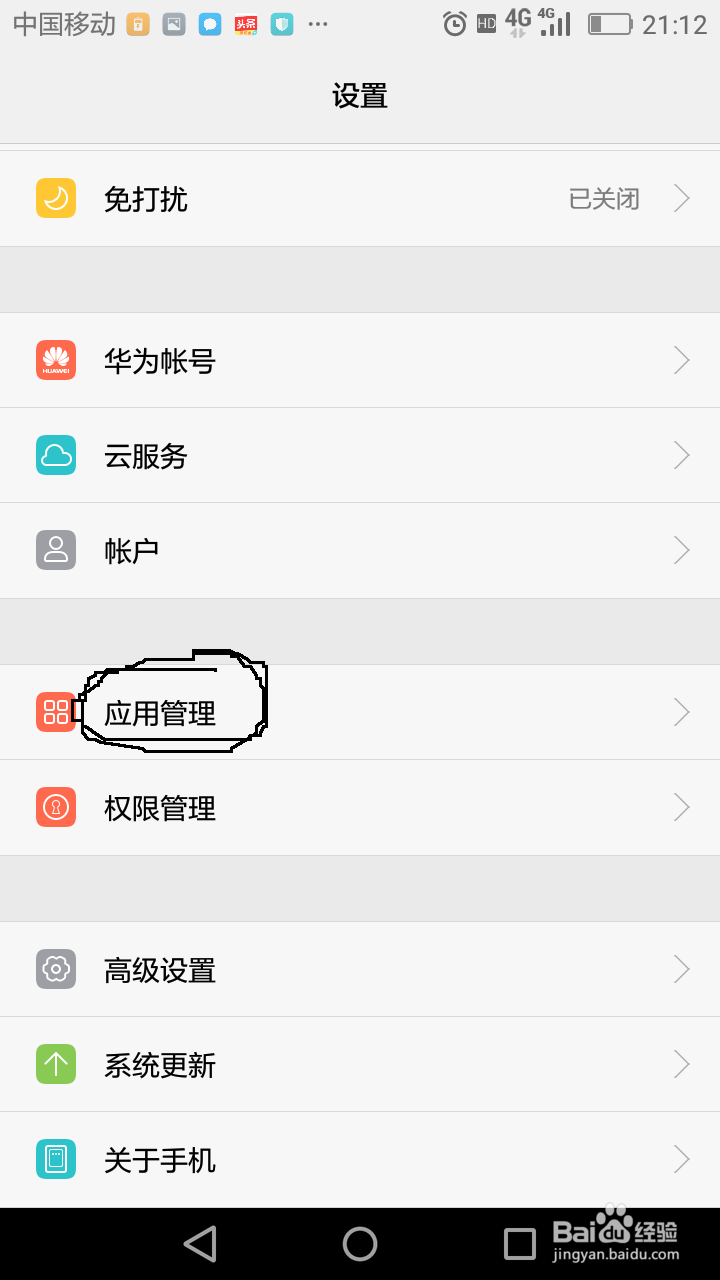Open recent apps with the square navigation button

click(x=517, y=1243)
